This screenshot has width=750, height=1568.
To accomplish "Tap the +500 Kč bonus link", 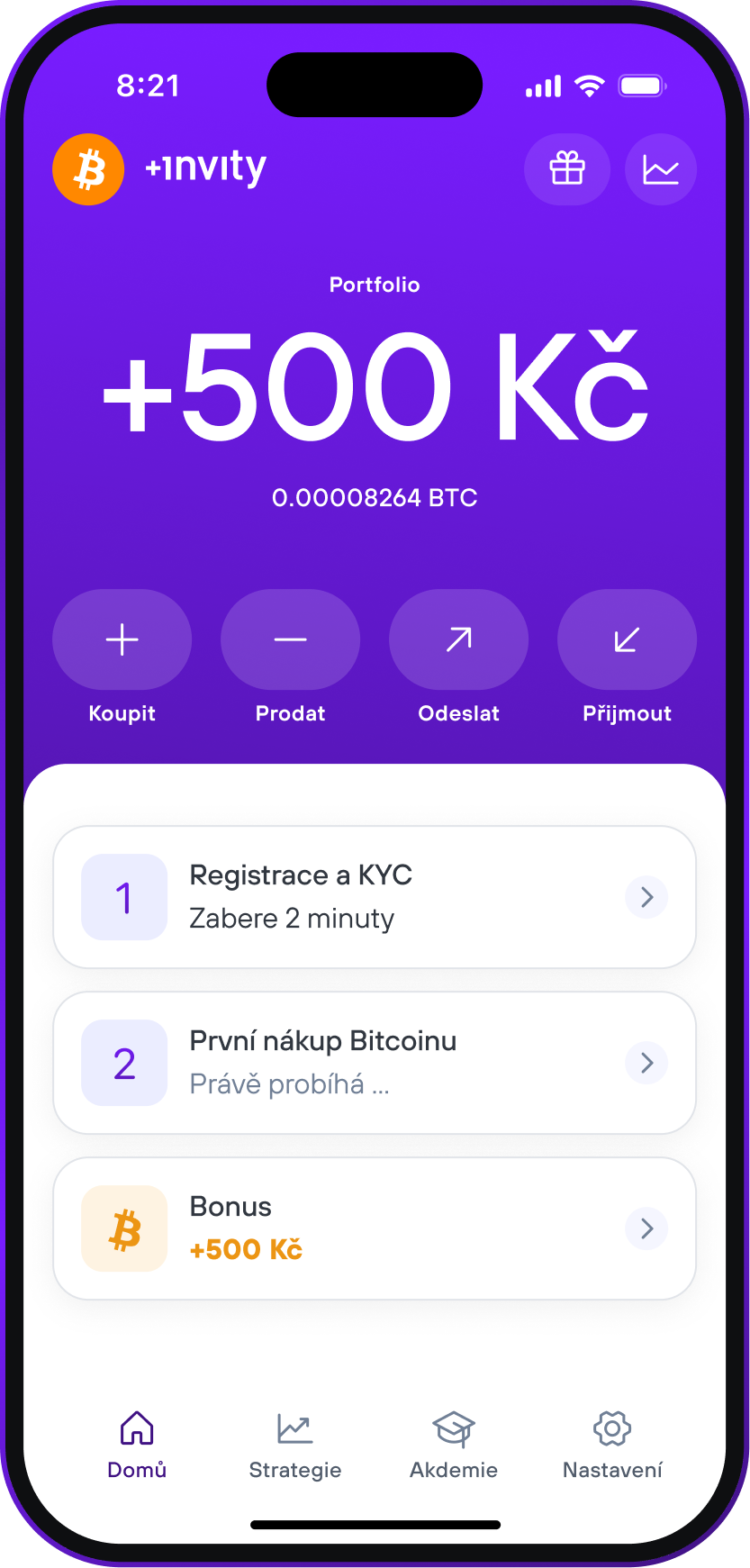I will tap(245, 1249).
